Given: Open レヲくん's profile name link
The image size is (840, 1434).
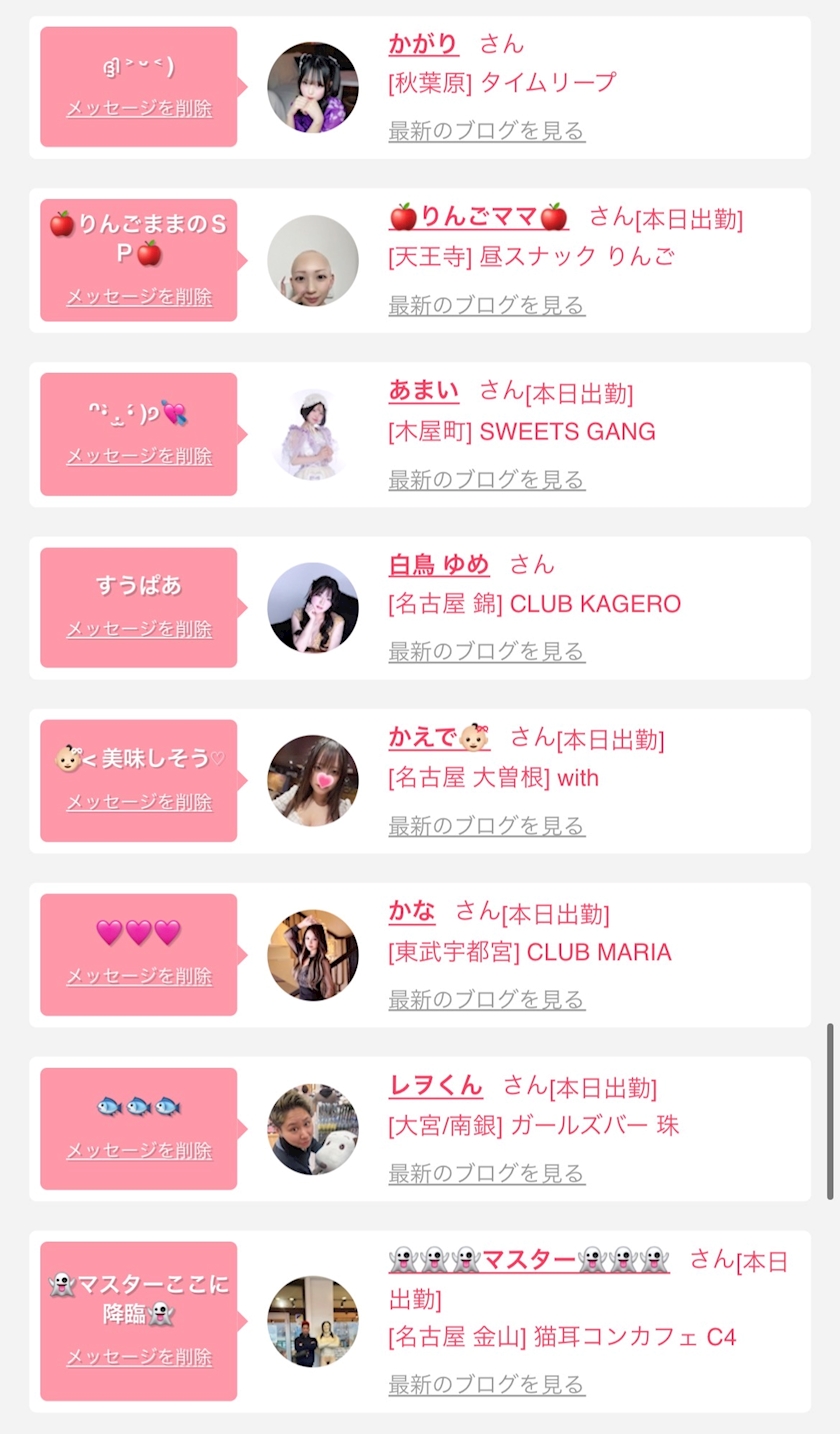Looking at the screenshot, I should 435,1086.
